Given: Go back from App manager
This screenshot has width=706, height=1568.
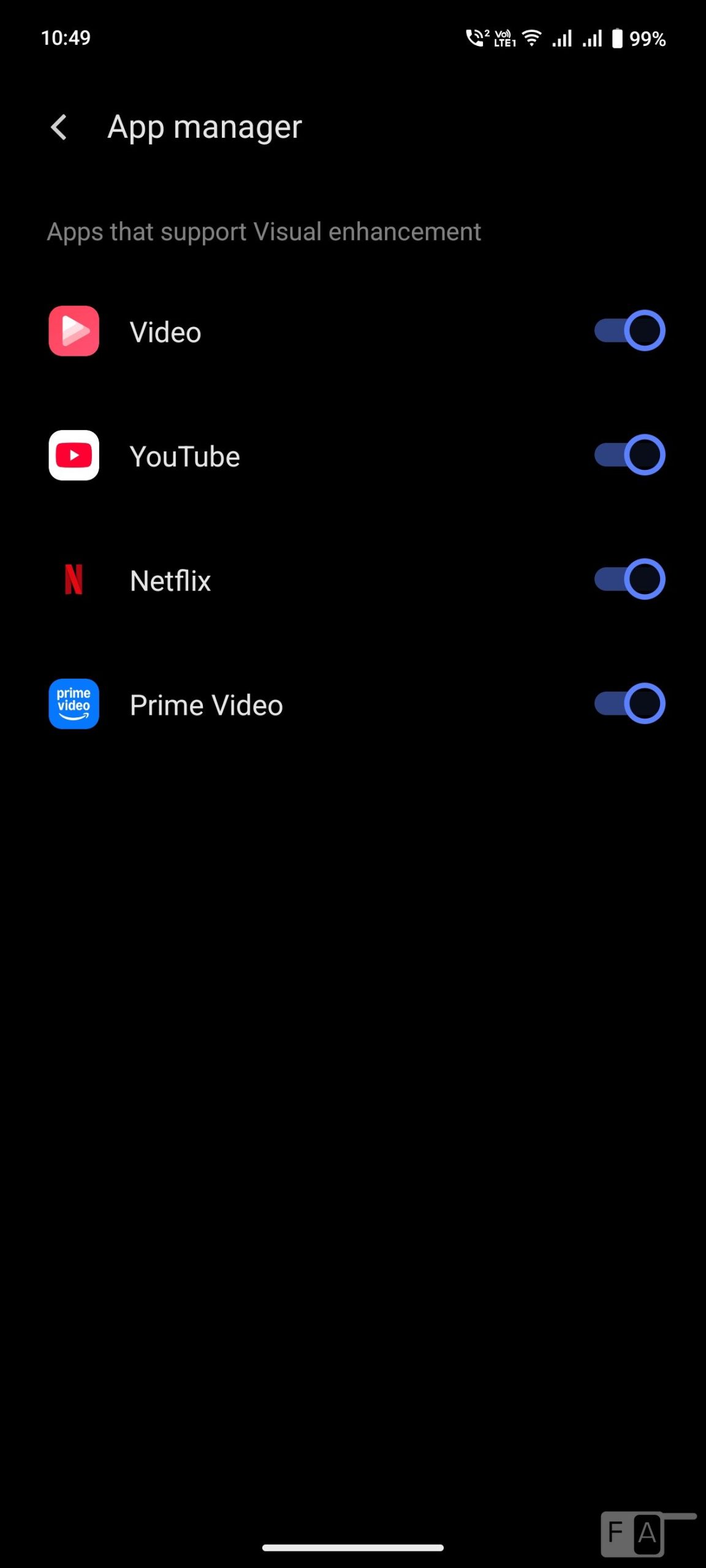Looking at the screenshot, I should (59, 127).
